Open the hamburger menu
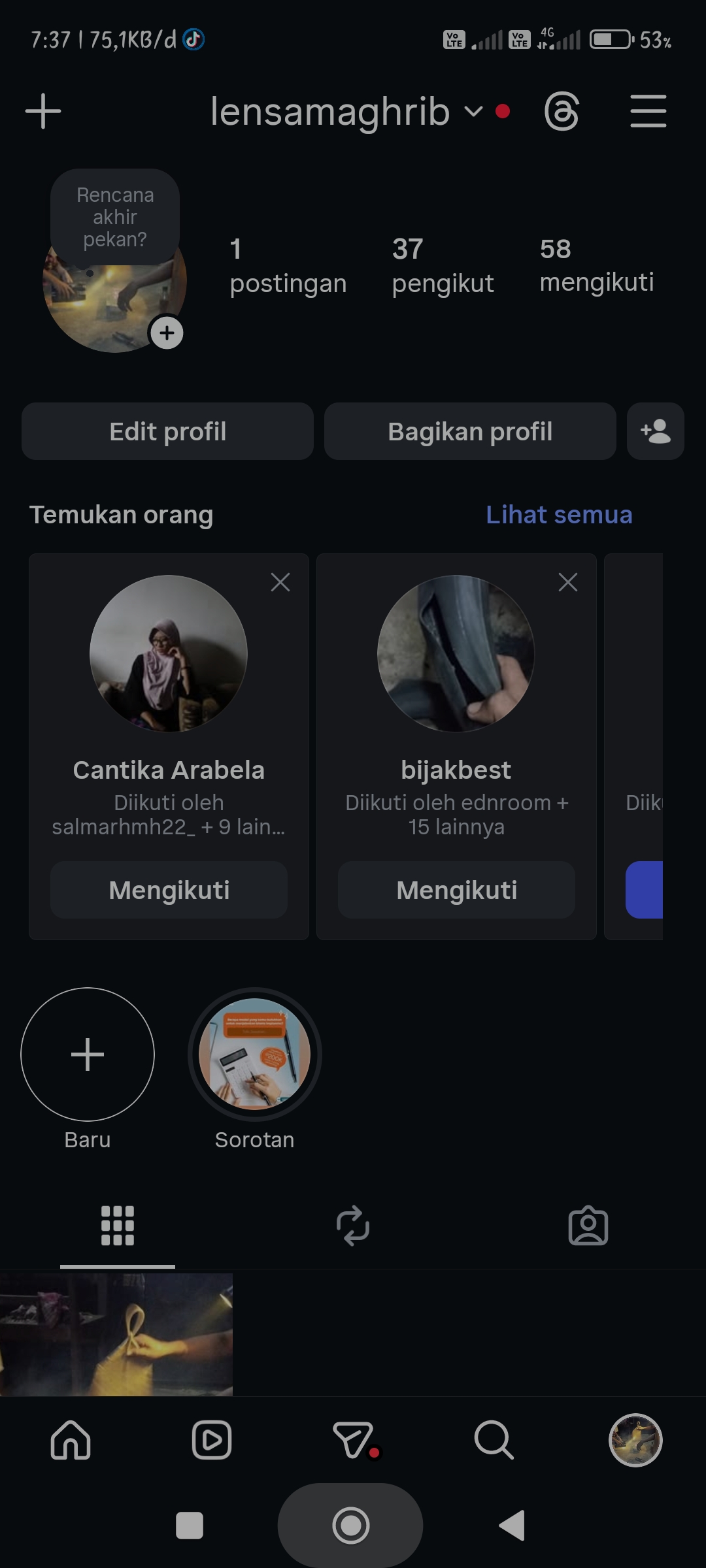The image size is (706, 1568). point(648,111)
